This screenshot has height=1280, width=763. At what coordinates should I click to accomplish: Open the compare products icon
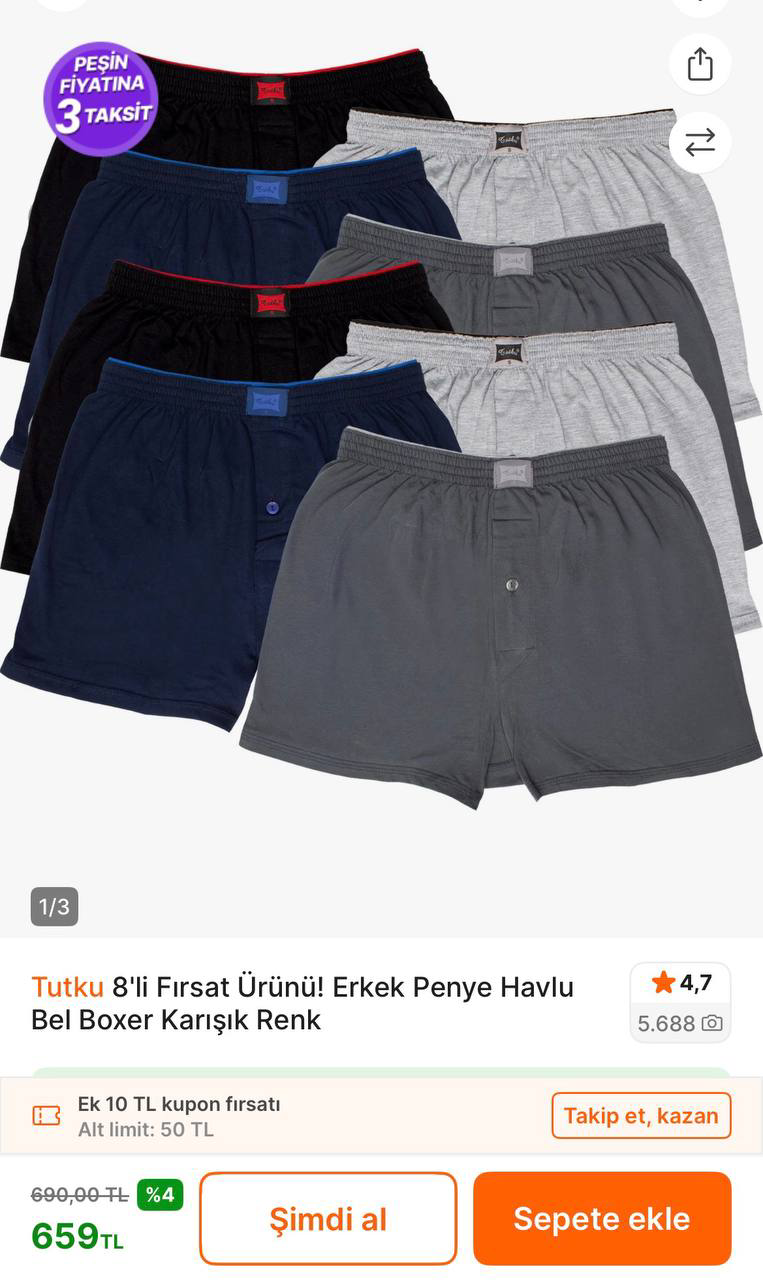pos(700,142)
